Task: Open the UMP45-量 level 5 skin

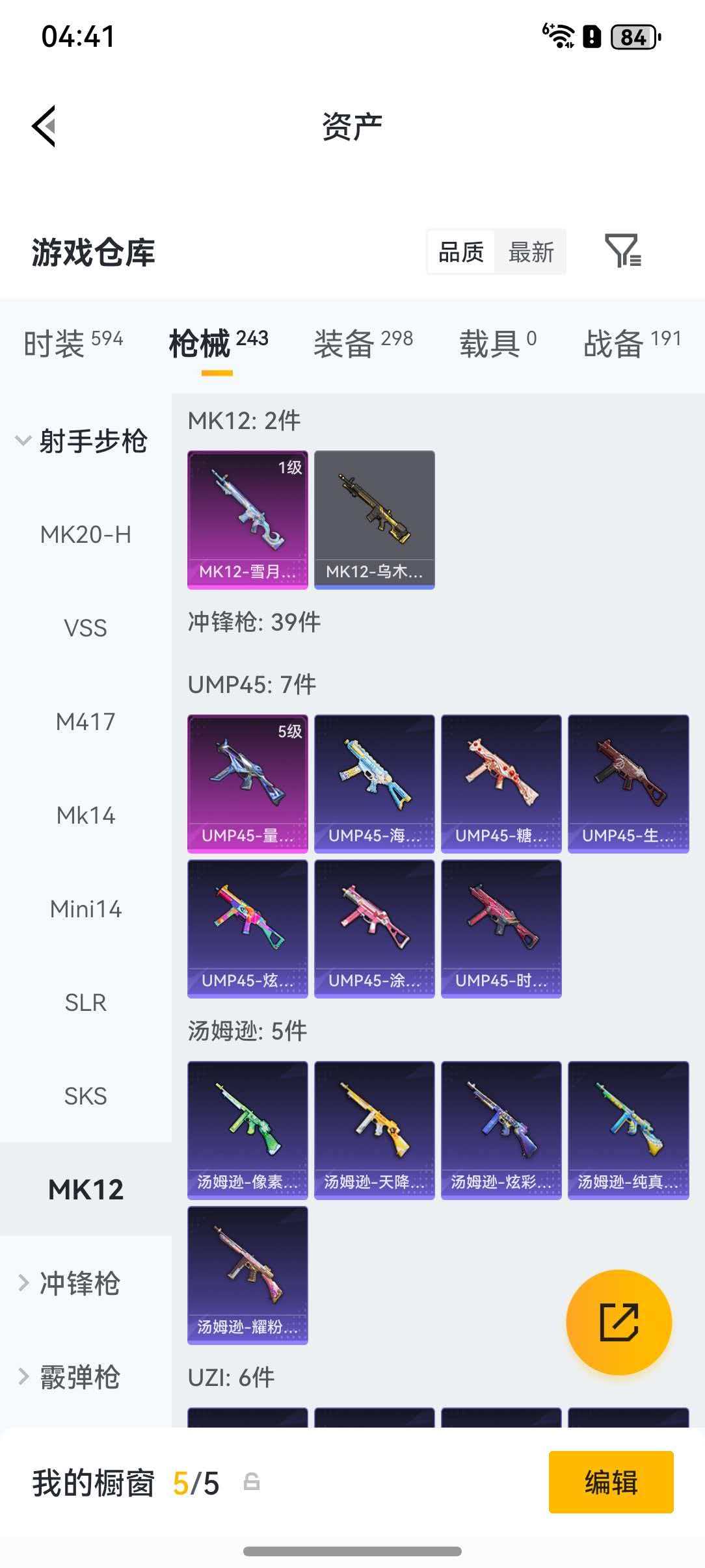Action: [x=247, y=783]
